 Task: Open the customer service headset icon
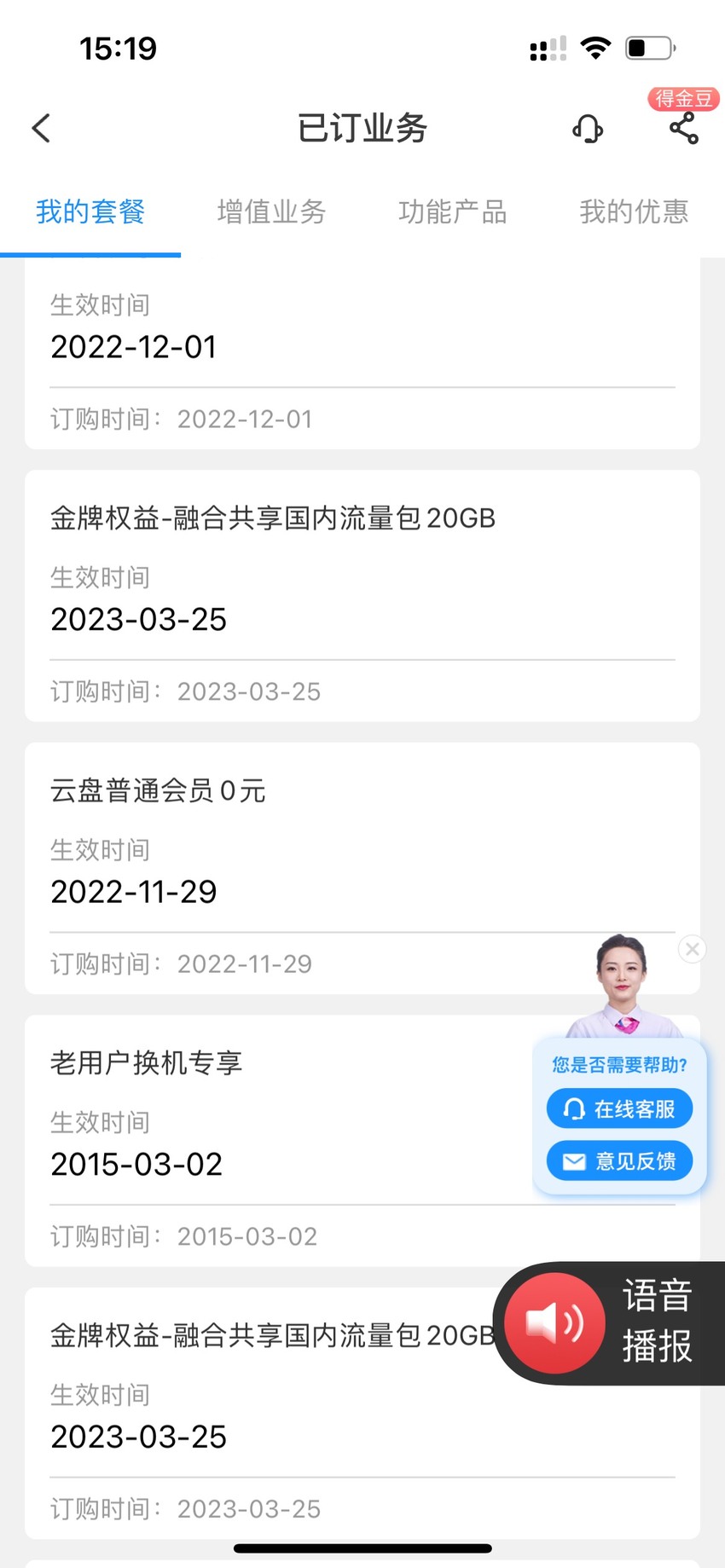tap(588, 129)
